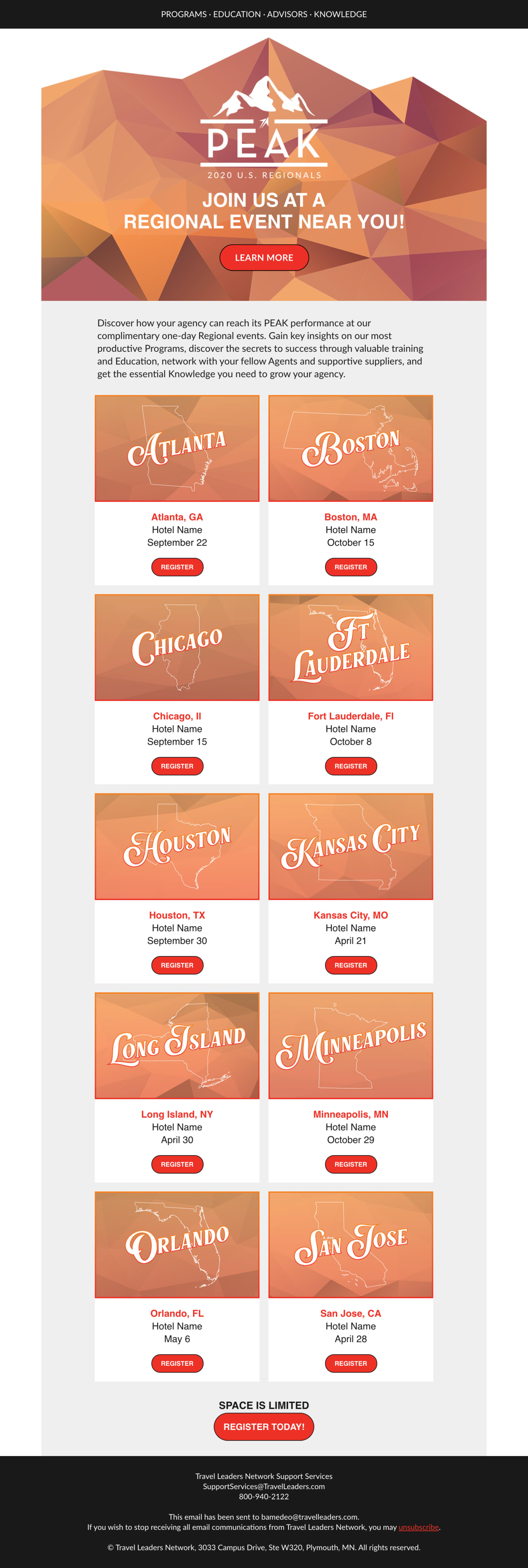The image size is (528, 1568).
Task: Tap the Register Today! button
Action: click(x=264, y=1426)
